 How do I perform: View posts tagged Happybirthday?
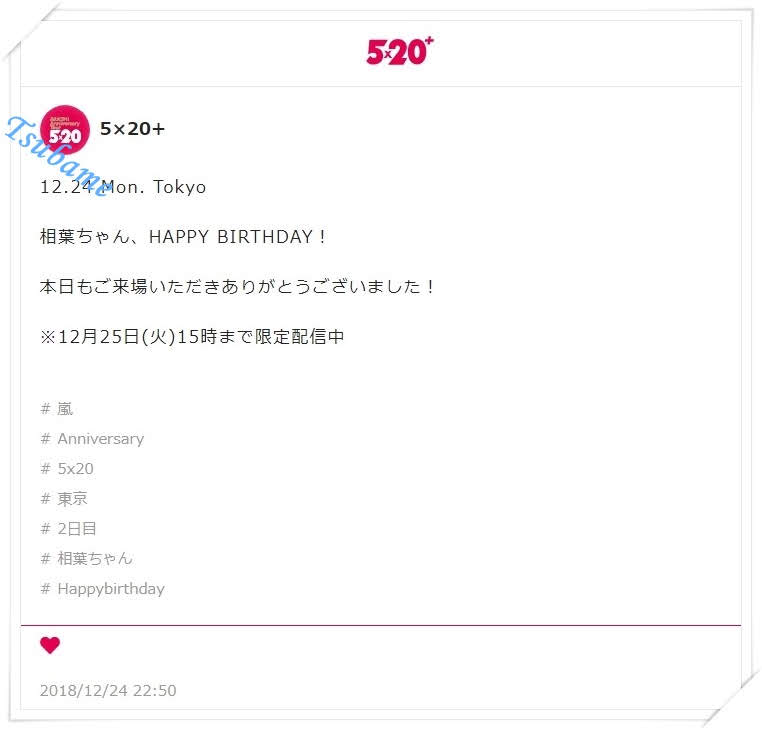[x=103, y=589]
